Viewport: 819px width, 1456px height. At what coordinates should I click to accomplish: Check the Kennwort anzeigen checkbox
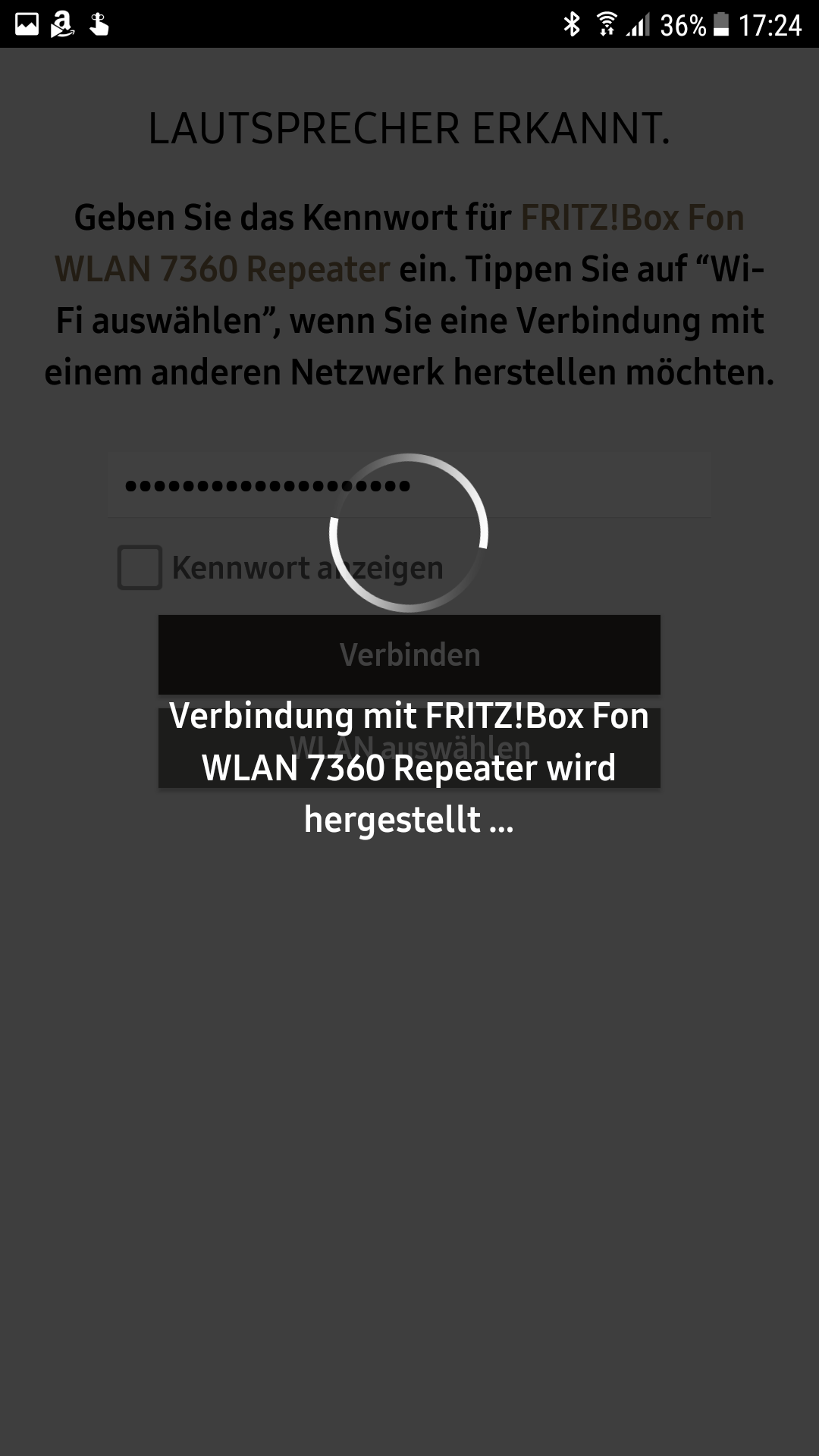point(140,567)
